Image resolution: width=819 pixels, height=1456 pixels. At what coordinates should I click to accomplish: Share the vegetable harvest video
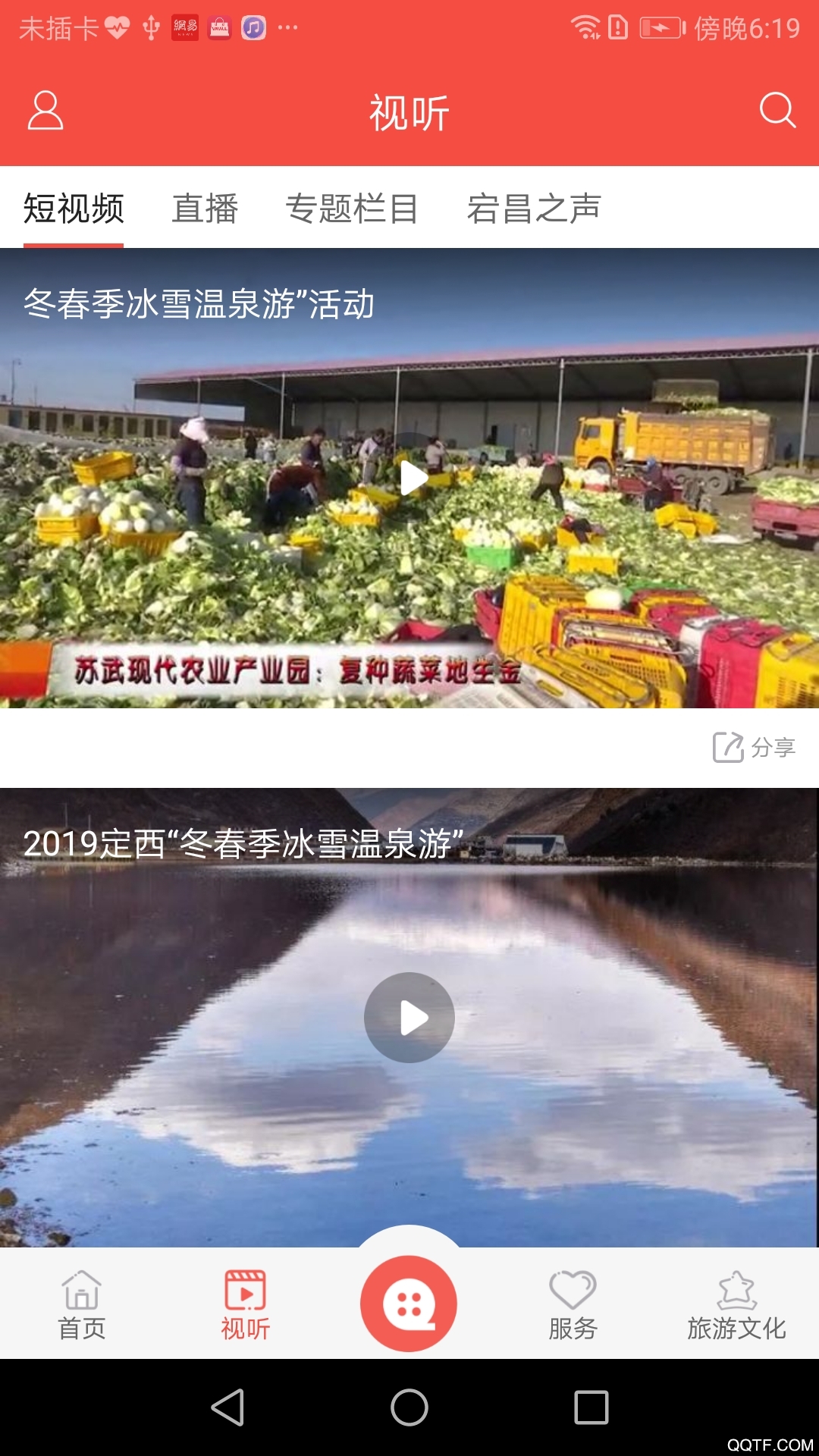[x=754, y=748]
